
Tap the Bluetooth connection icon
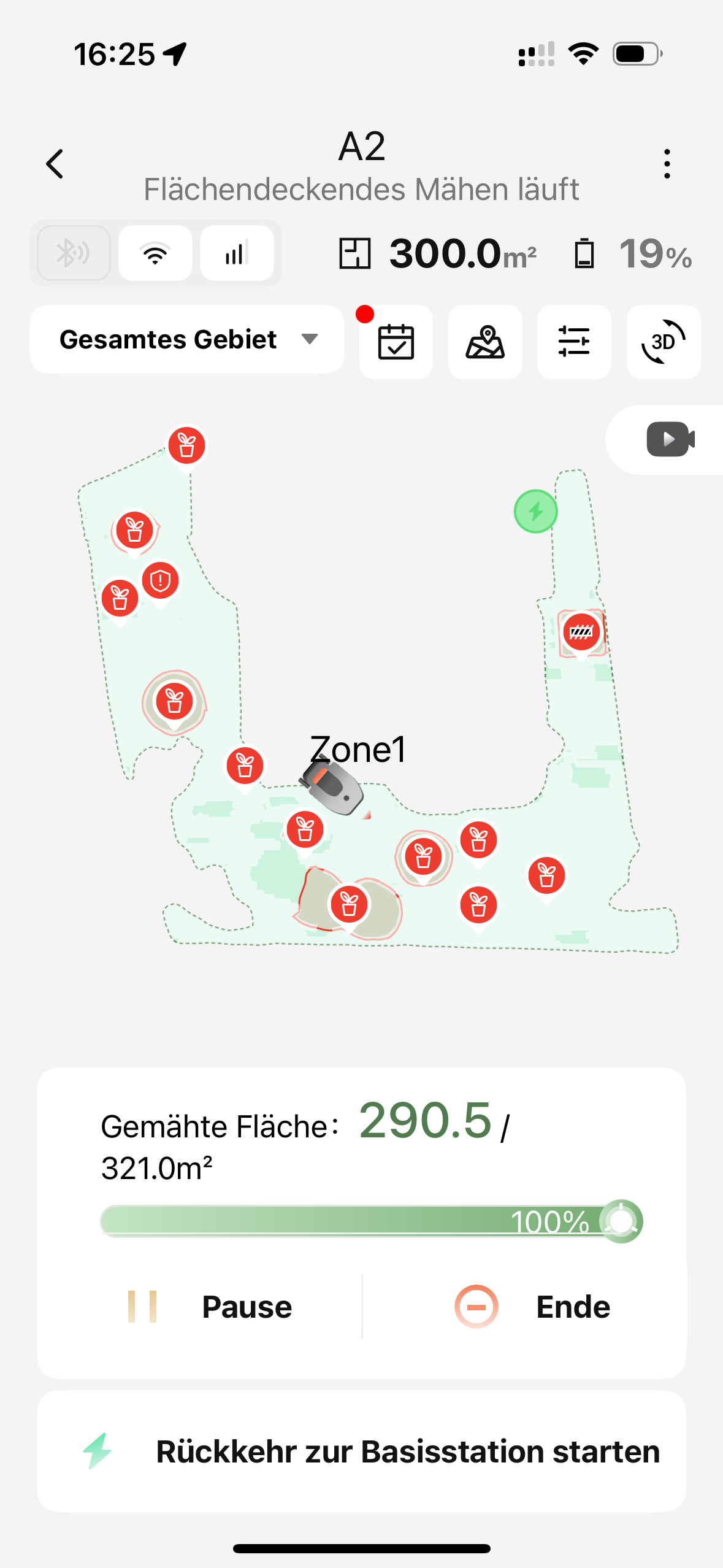pos(74,253)
